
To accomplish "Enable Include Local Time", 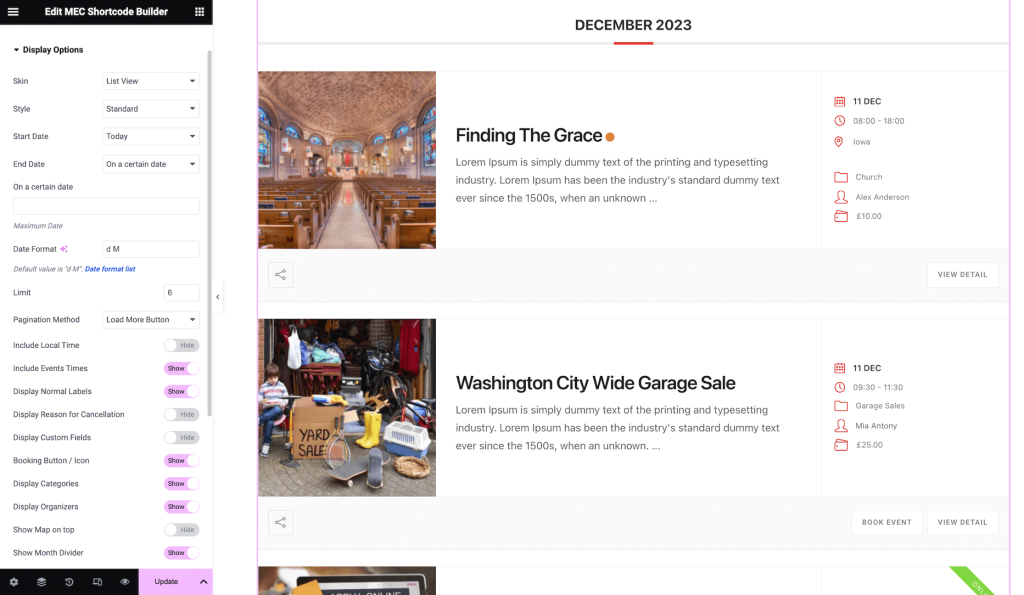I will [181, 345].
